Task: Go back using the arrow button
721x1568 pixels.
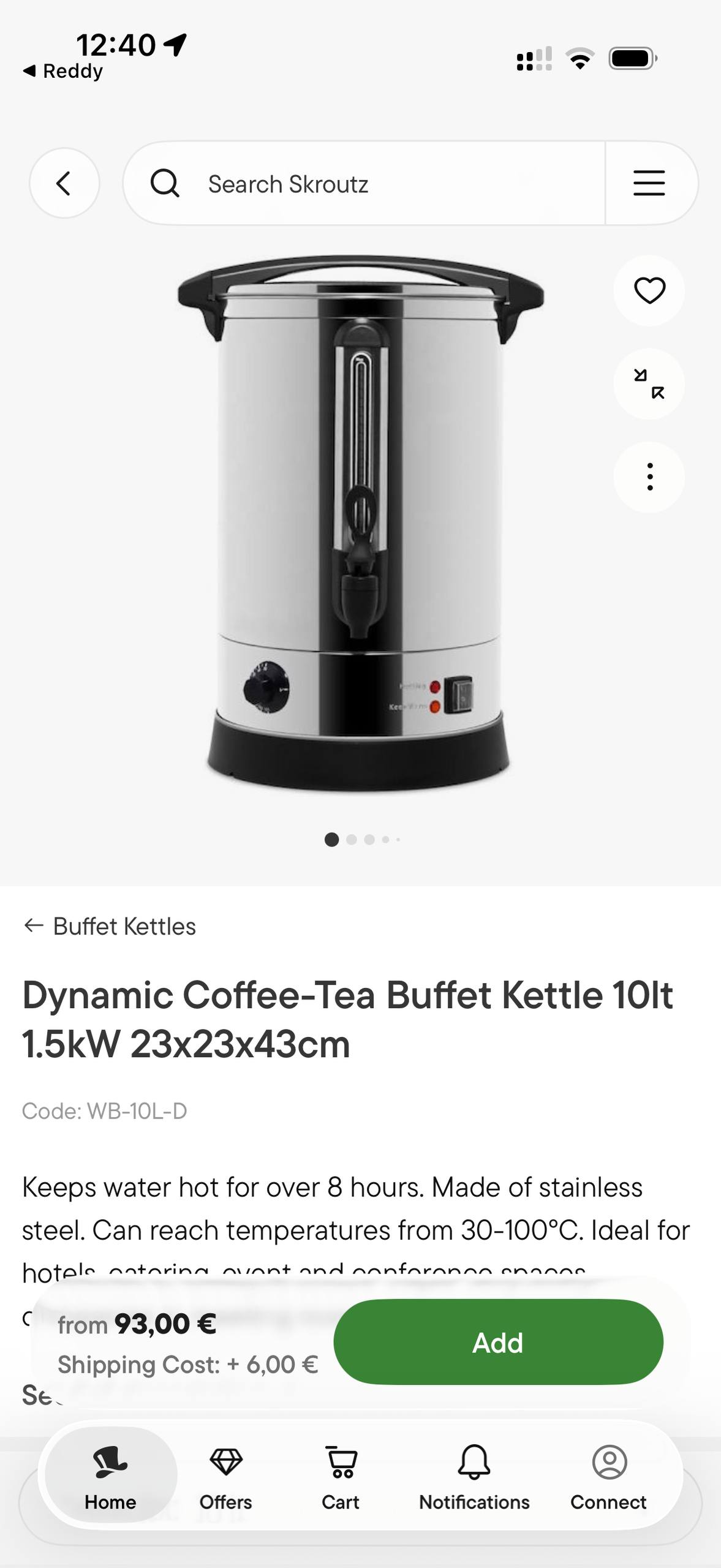Action: click(x=64, y=183)
